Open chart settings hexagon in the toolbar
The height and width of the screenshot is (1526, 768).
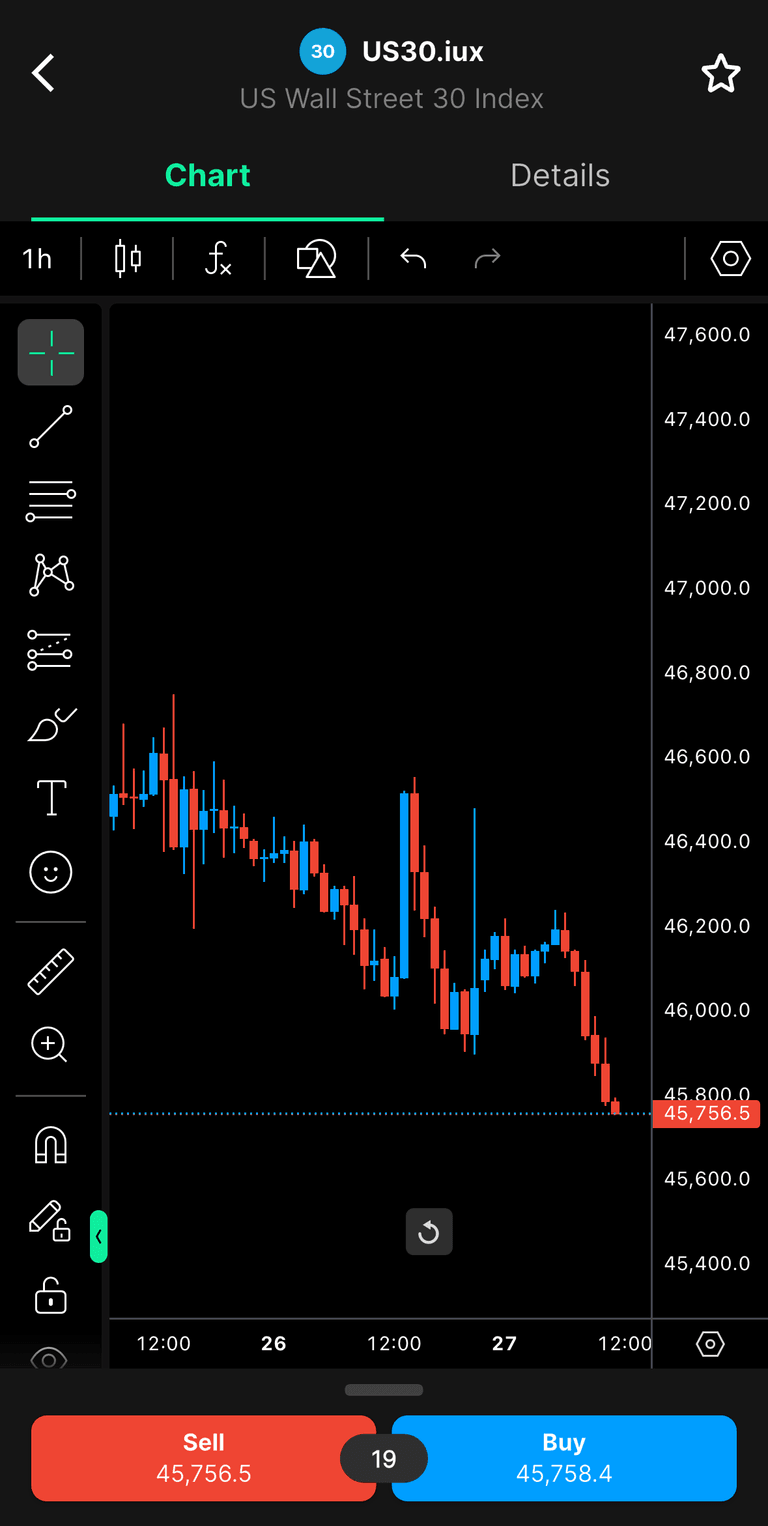pos(730,259)
